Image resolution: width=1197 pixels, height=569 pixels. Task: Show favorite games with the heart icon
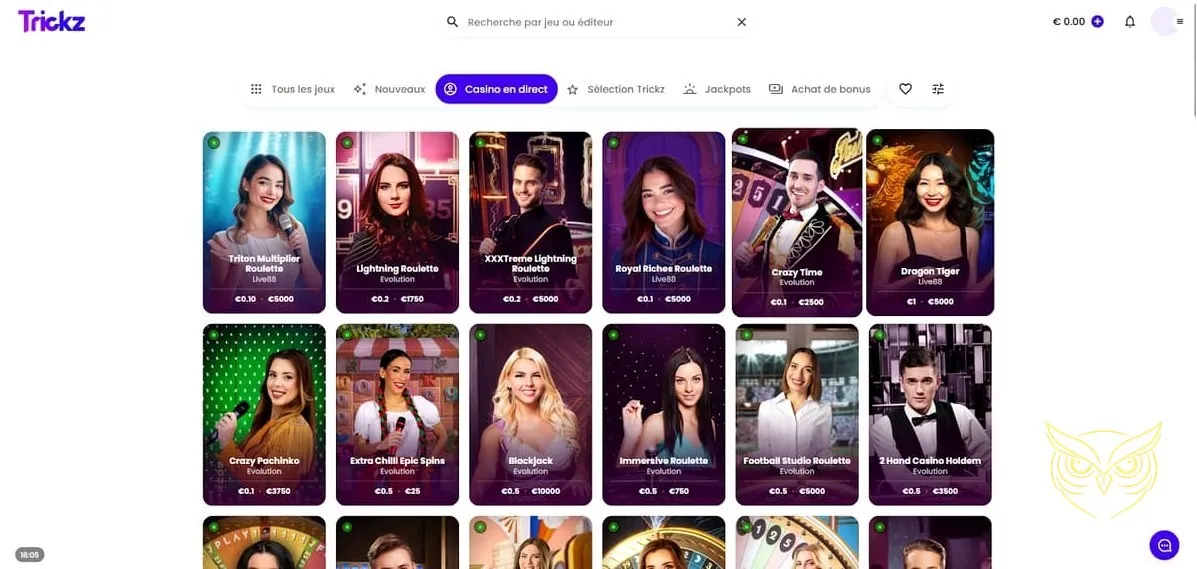(x=905, y=89)
